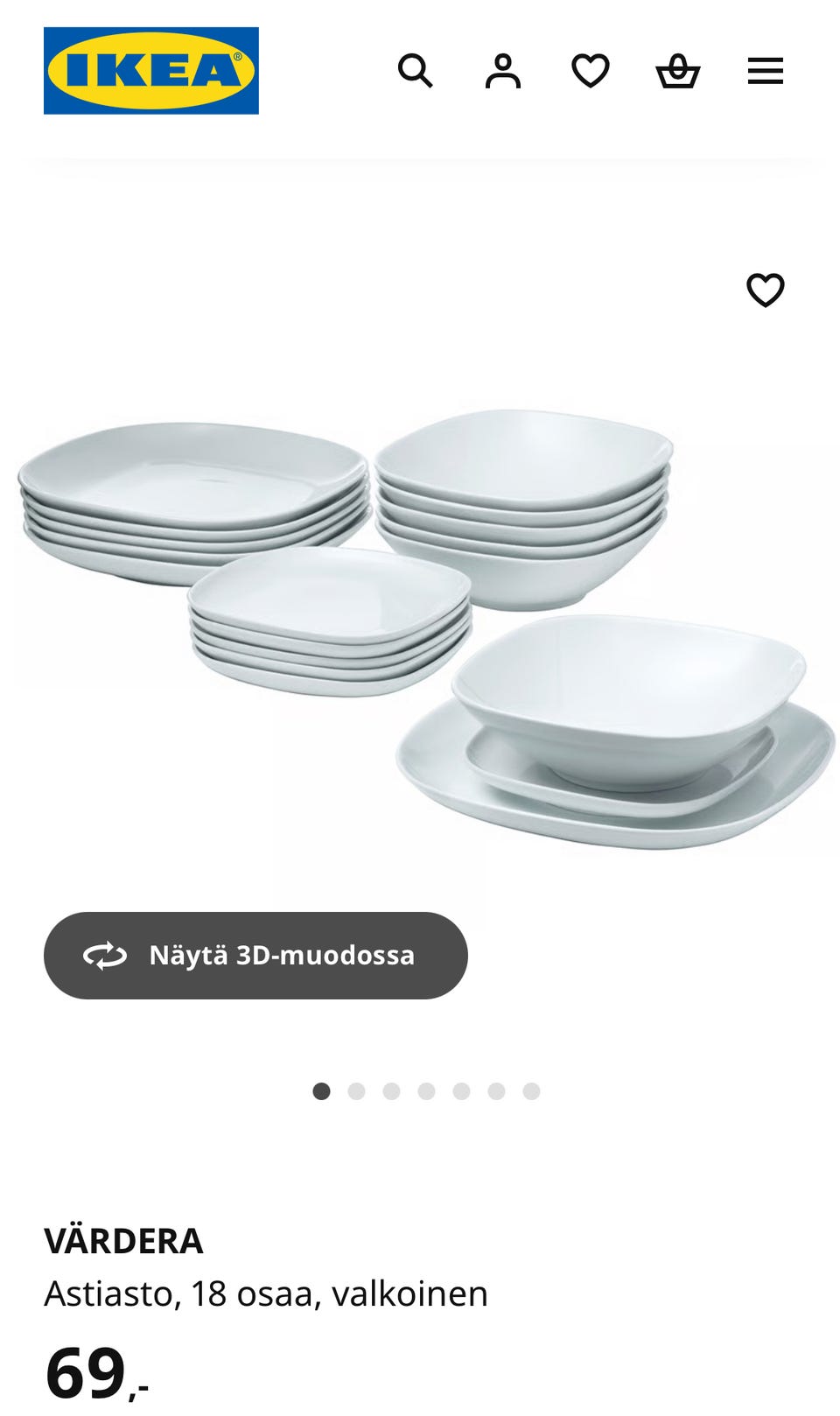Image resolution: width=840 pixels, height=1416 pixels.
Task: Open the VÄRDERA product name link
Action: [122, 1241]
